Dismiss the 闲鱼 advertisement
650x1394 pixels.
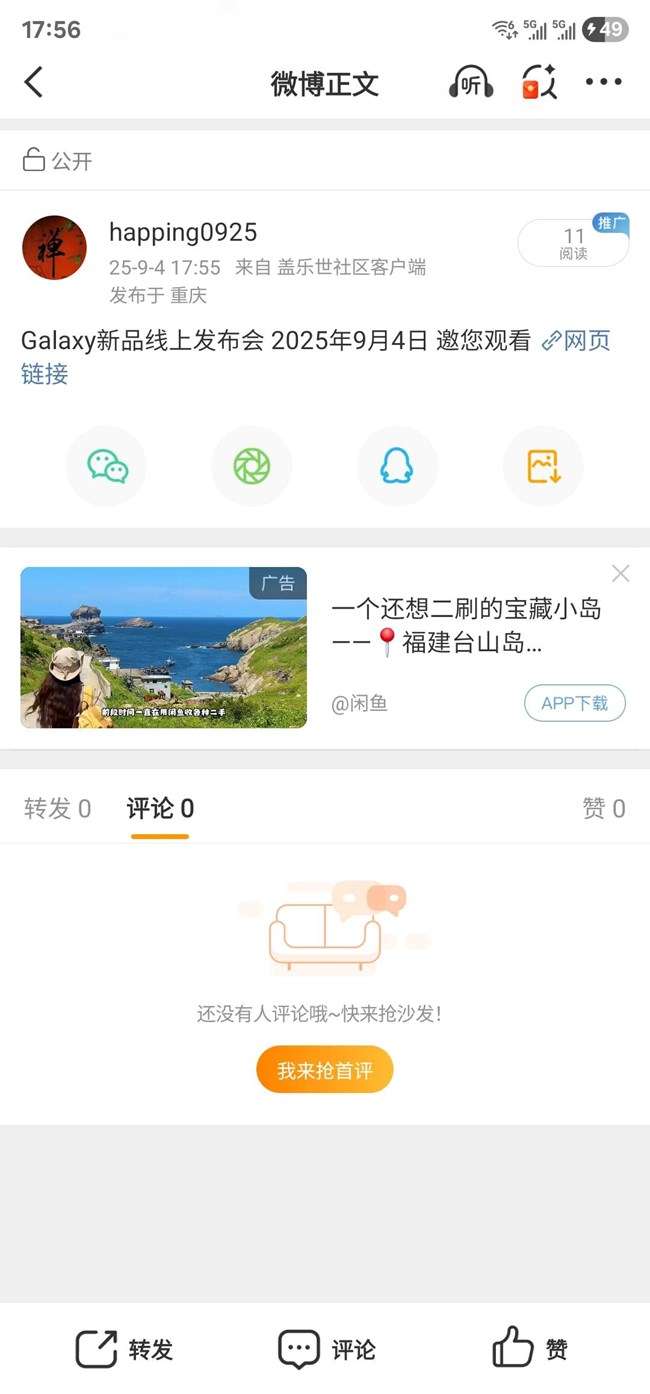[x=620, y=574]
